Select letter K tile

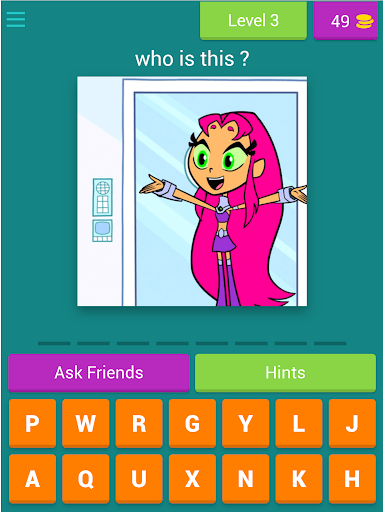coord(299,479)
